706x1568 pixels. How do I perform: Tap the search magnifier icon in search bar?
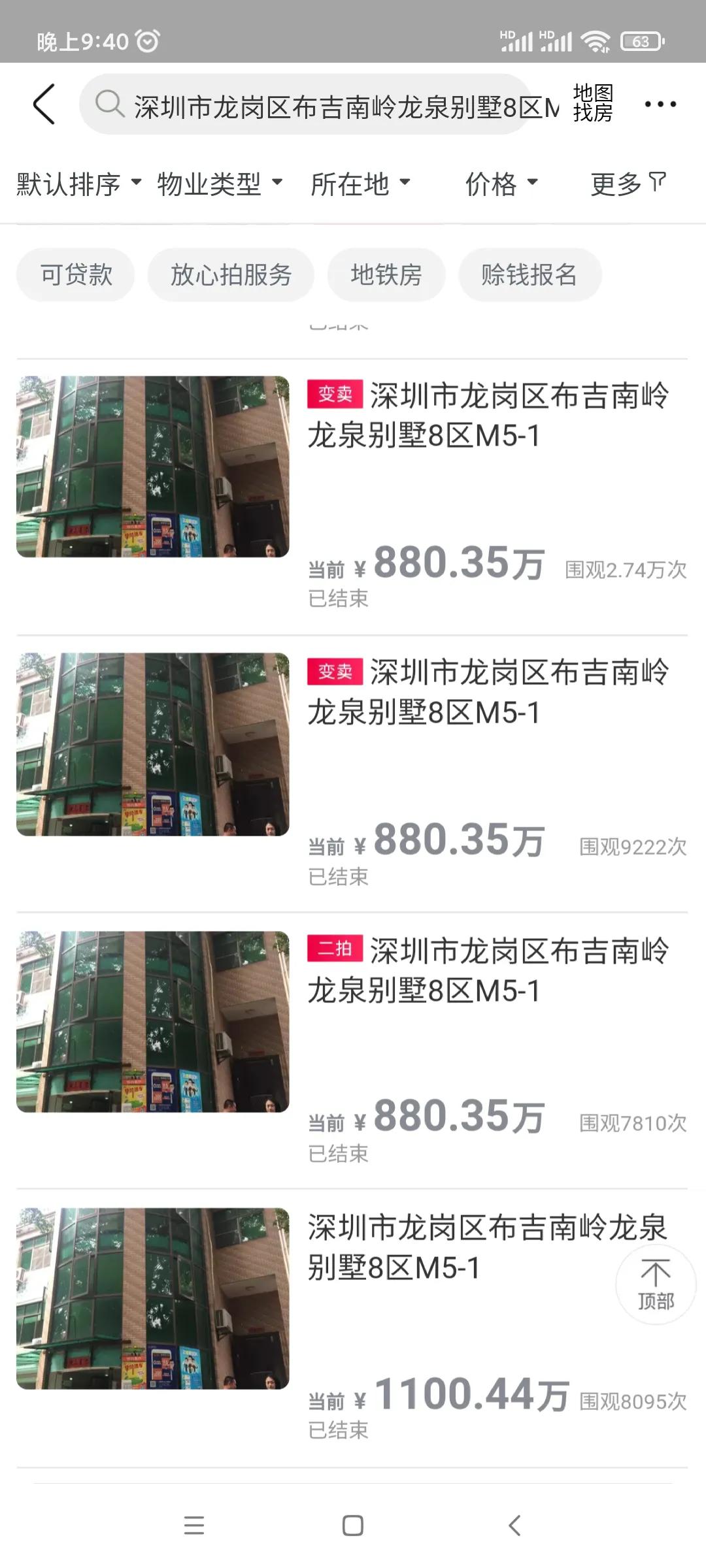click(111, 105)
